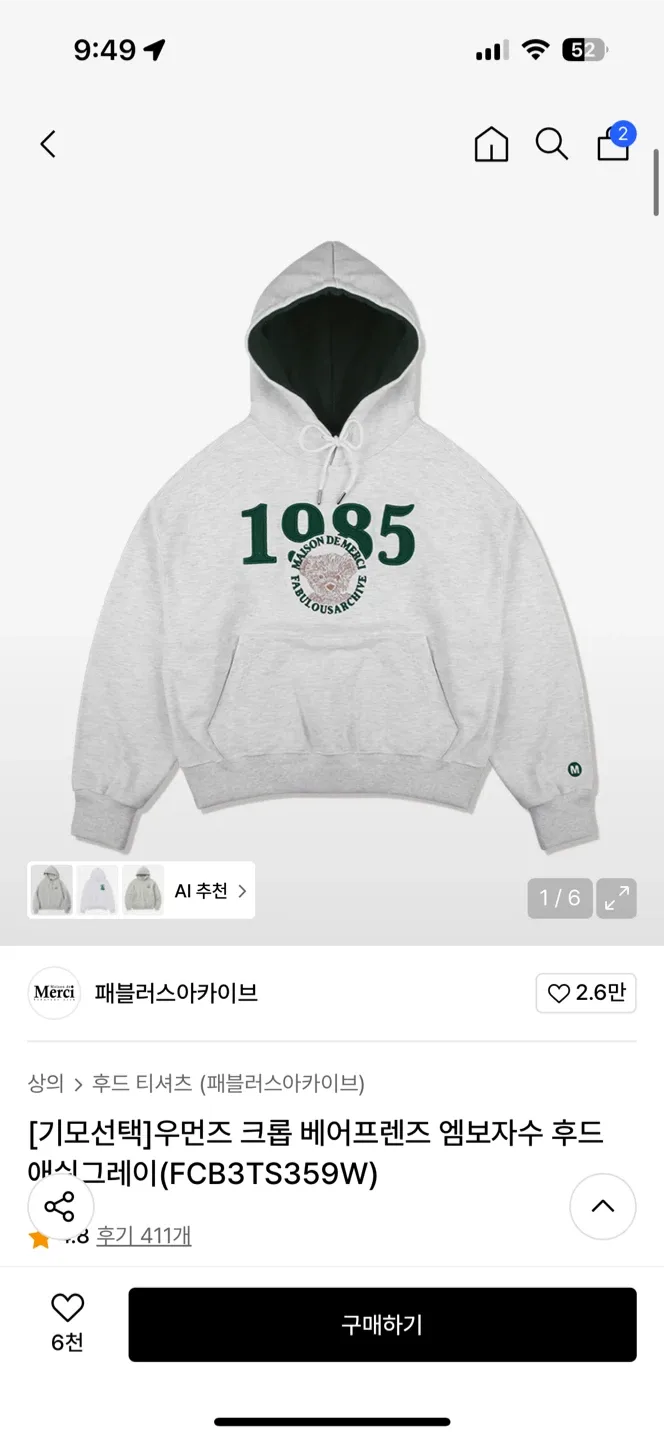This screenshot has height=1440, width=664.
Task: Open the 패블러스아카이브 brand page
Action: (x=176, y=993)
